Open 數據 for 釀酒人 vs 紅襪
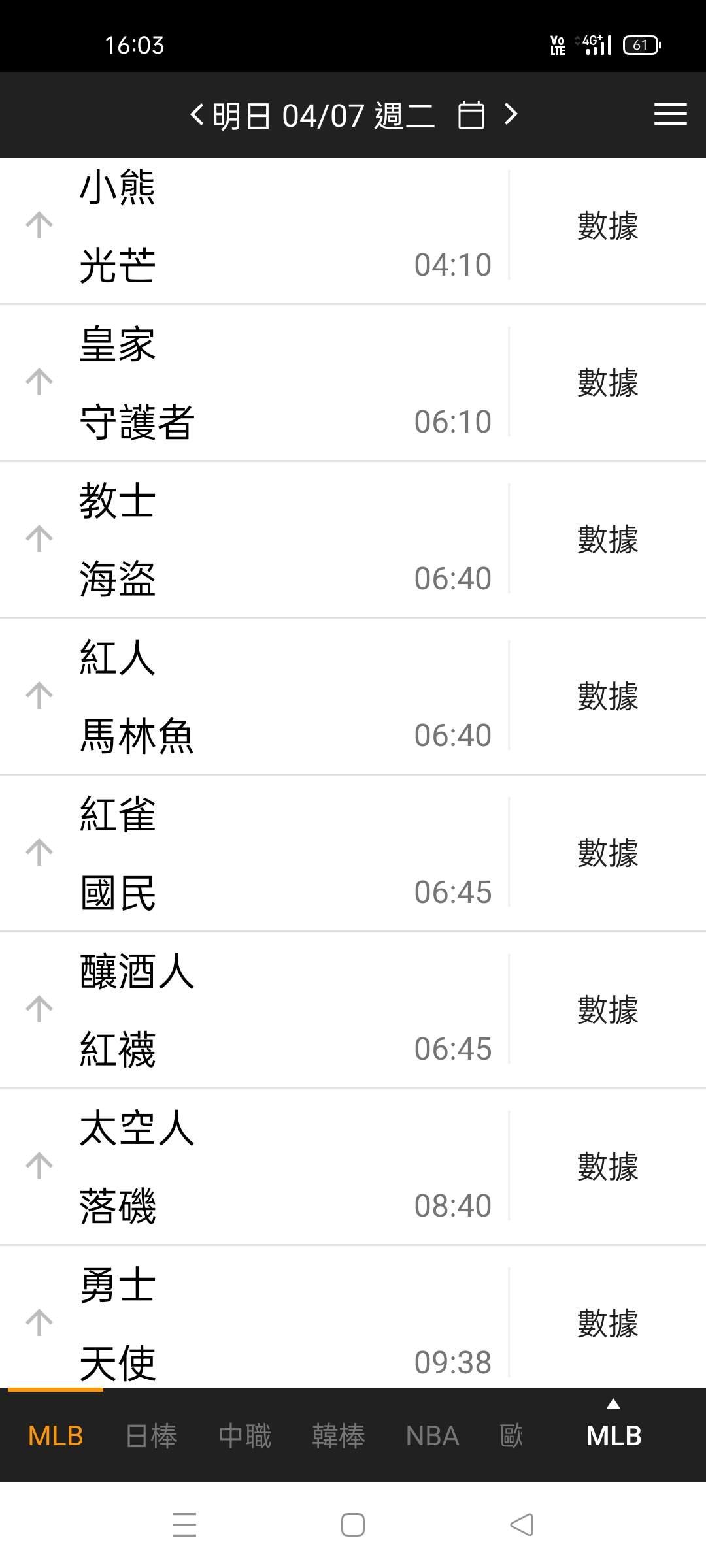The image size is (706, 1568). click(607, 1010)
